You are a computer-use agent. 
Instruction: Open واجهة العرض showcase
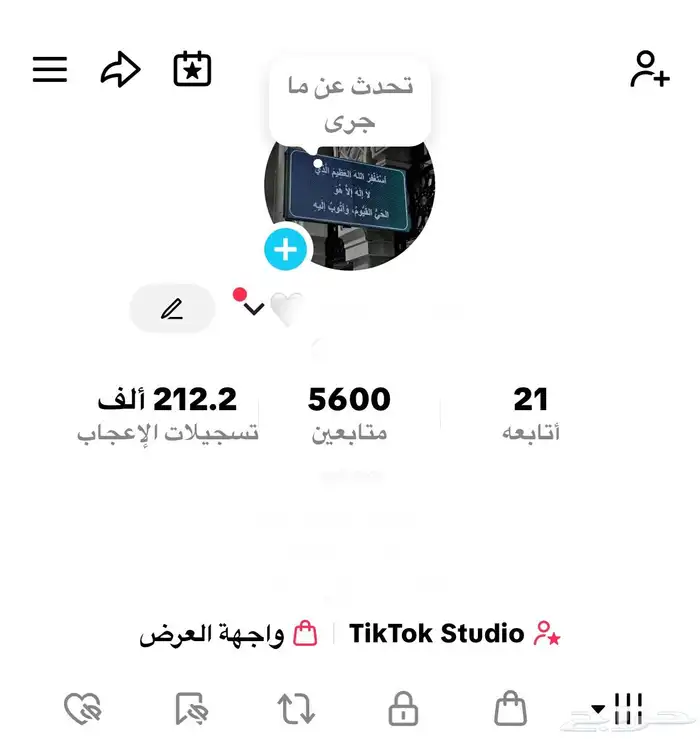click(228, 634)
